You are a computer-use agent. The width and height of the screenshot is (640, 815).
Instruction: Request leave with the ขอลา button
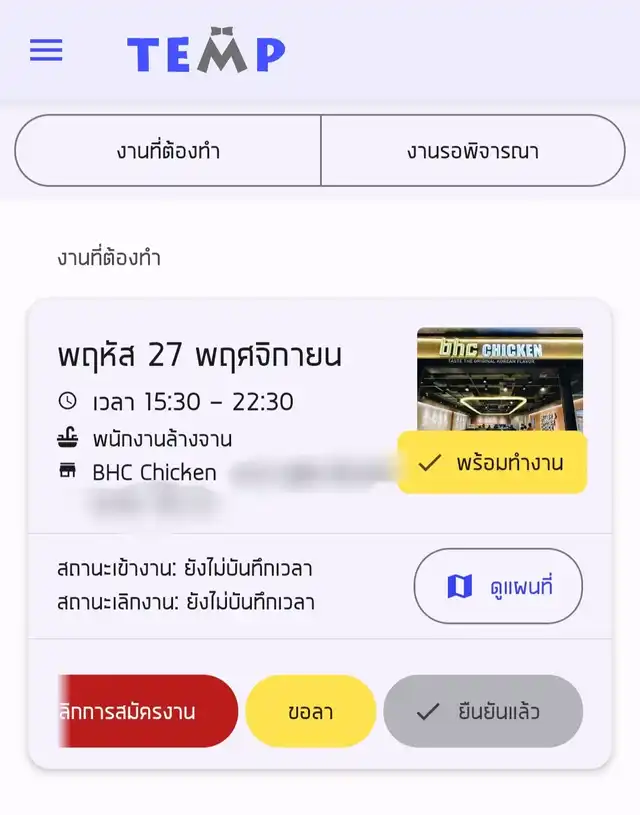(310, 711)
